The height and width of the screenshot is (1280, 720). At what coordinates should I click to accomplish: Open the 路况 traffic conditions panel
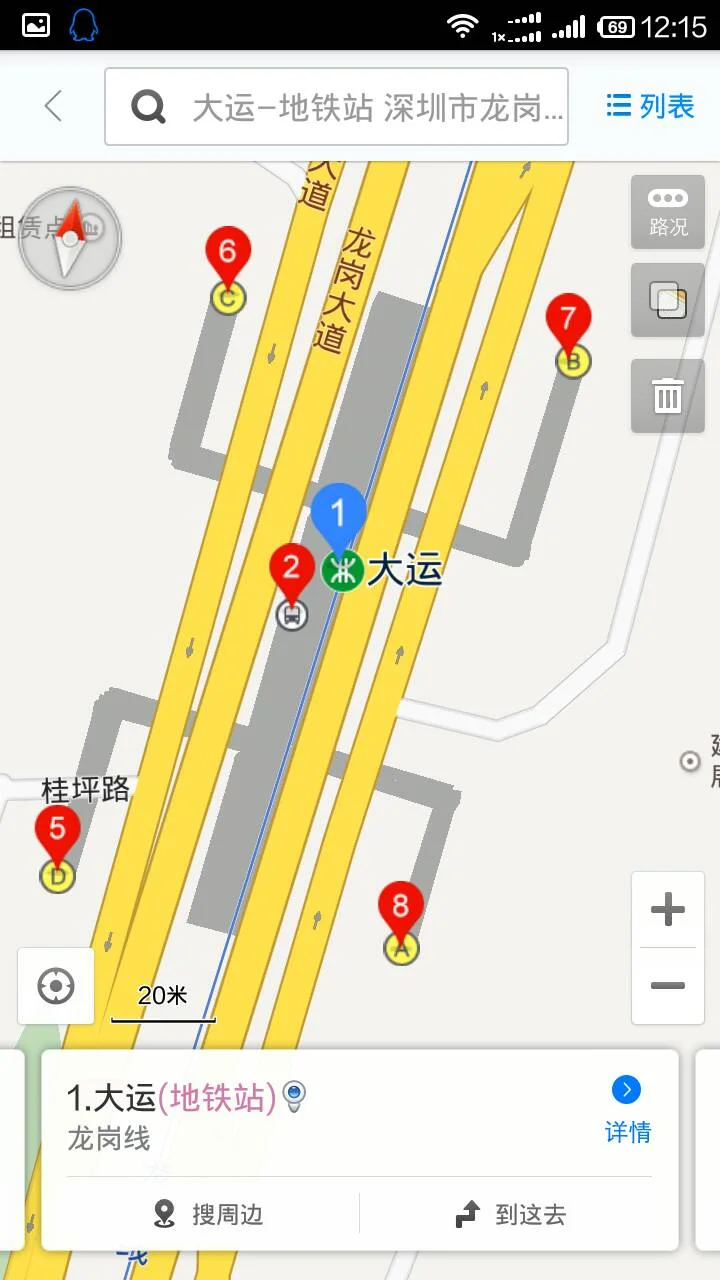point(667,212)
